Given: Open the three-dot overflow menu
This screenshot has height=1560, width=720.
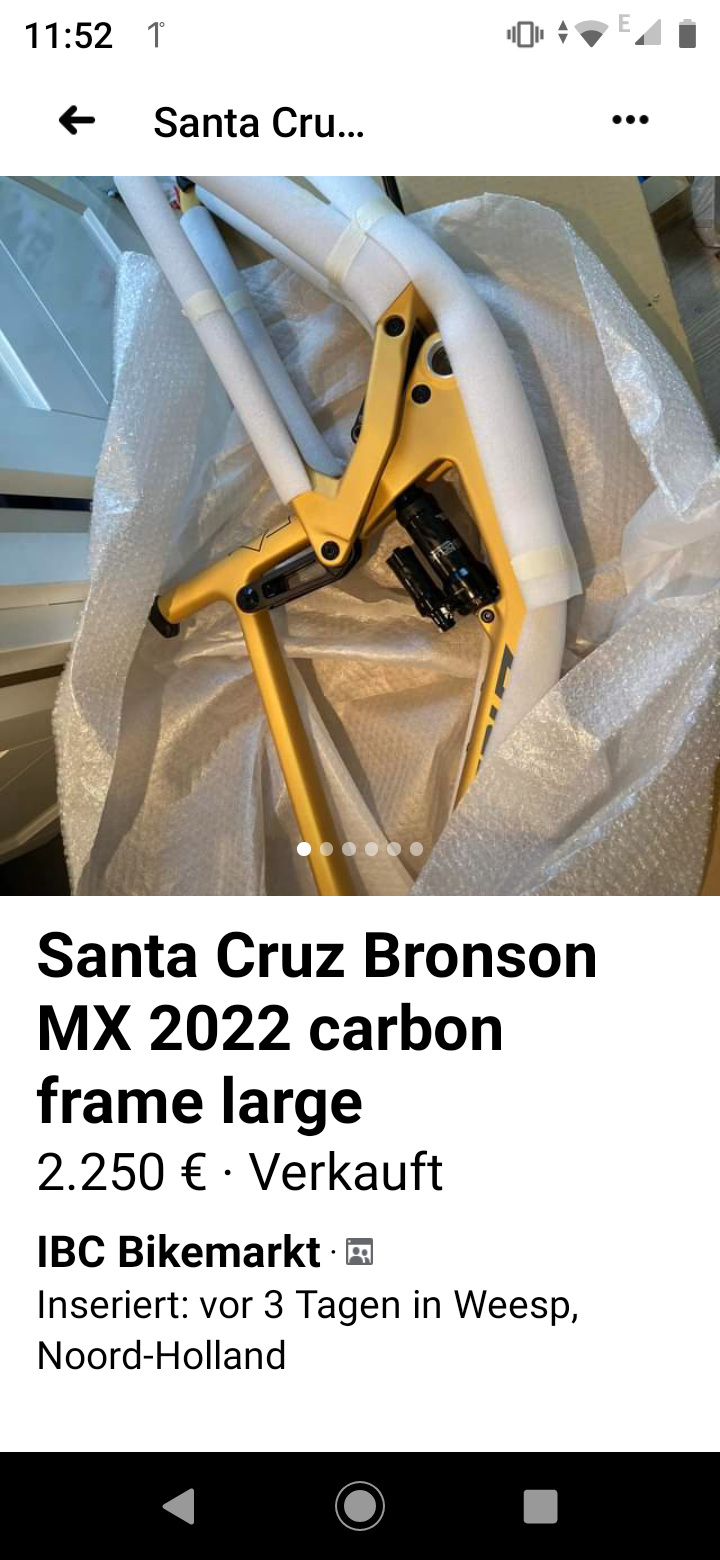Looking at the screenshot, I should pos(630,120).
